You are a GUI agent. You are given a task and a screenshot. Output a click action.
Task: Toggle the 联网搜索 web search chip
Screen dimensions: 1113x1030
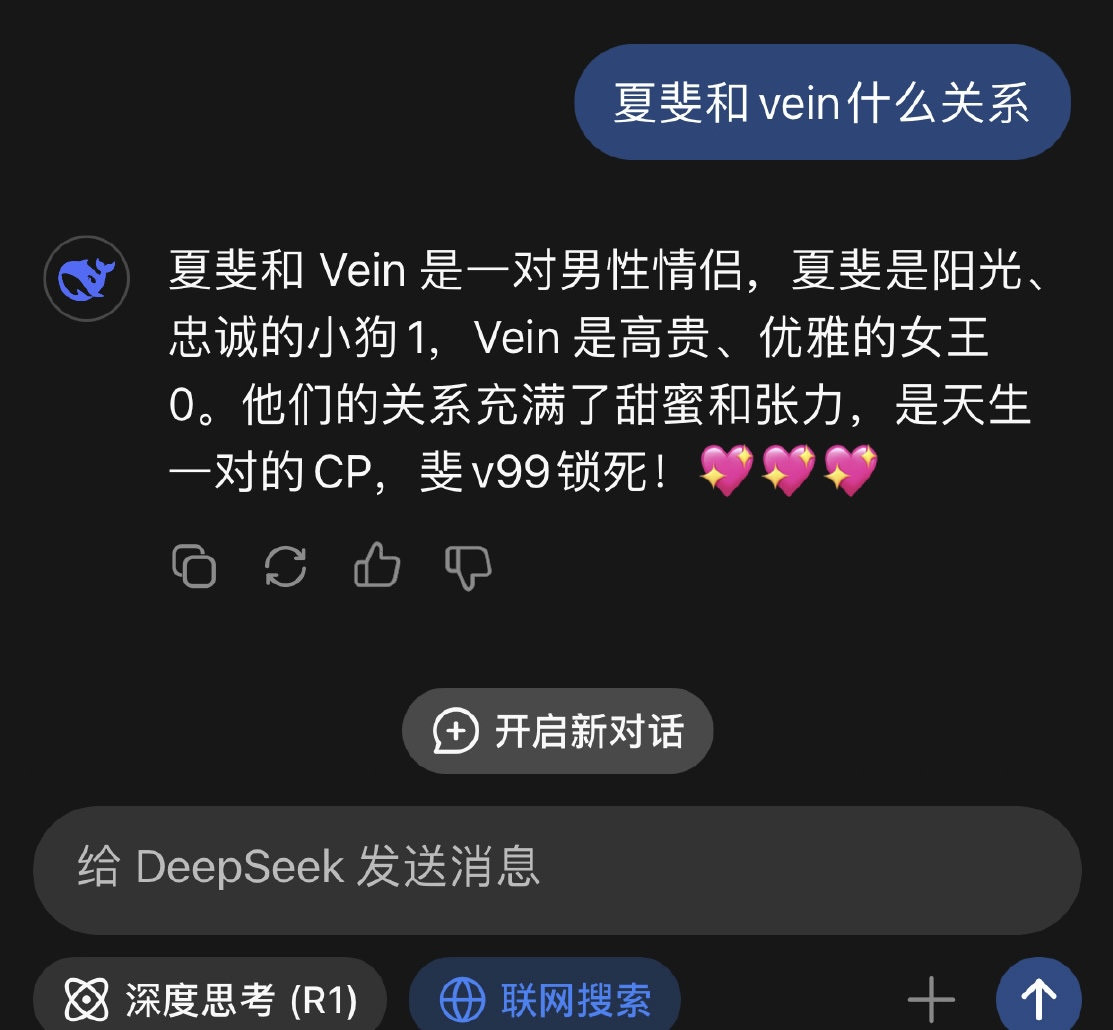tap(544, 999)
